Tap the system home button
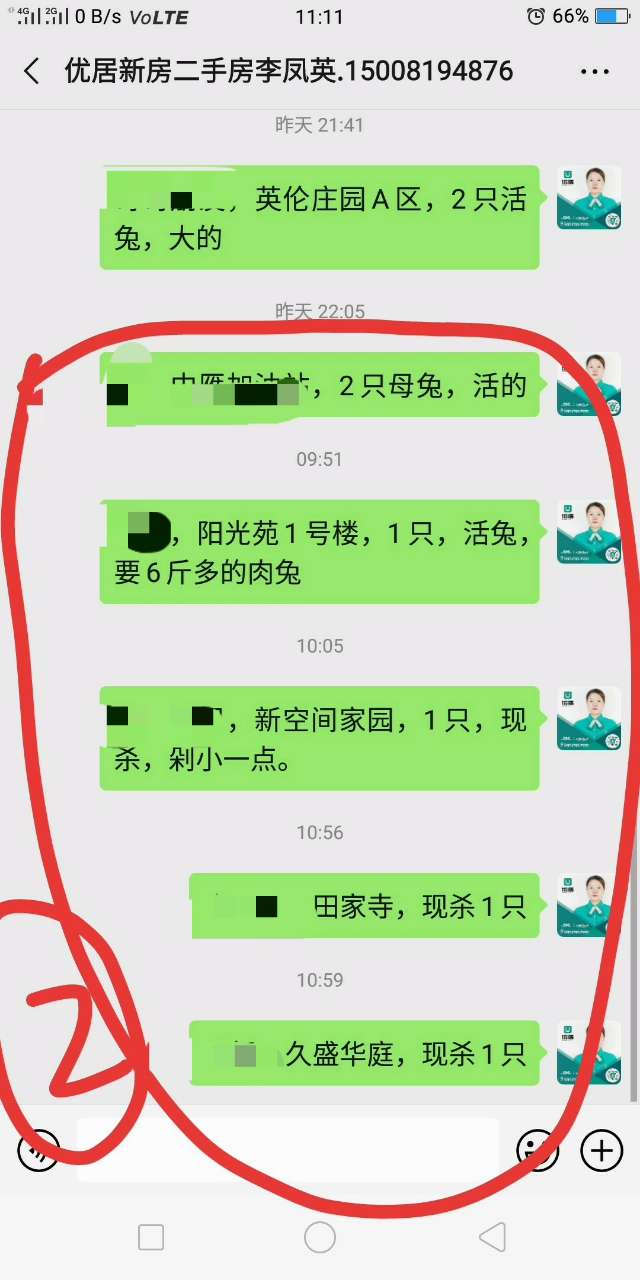 coord(320,1237)
